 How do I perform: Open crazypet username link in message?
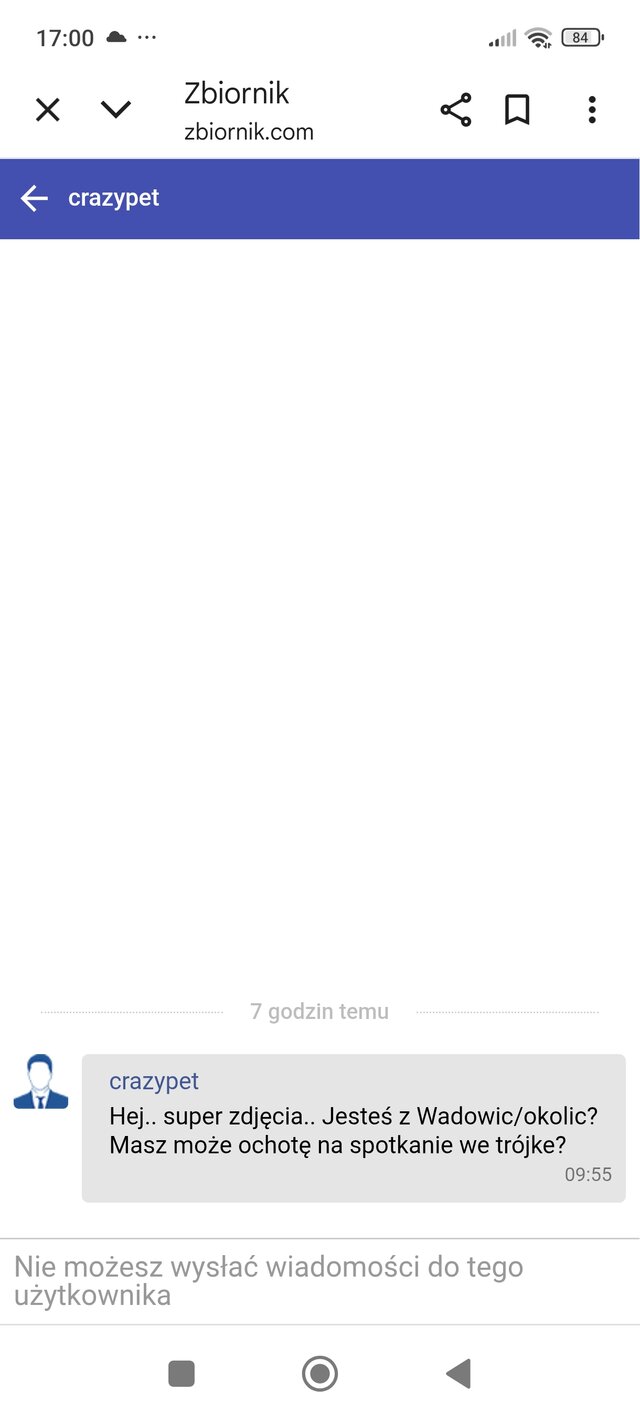pos(154,1081)
